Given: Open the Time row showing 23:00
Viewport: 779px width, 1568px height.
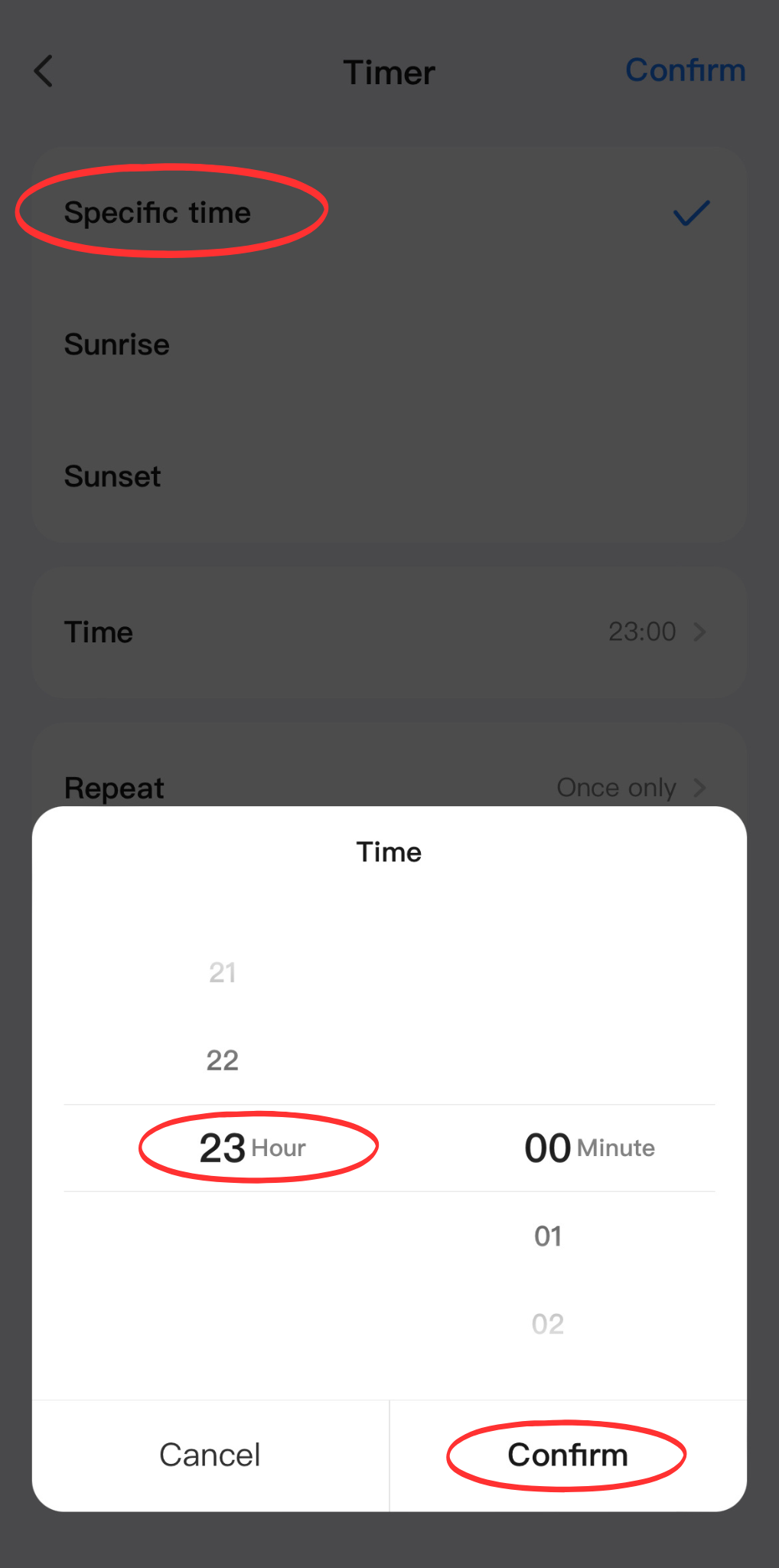Looking at the screenshot, I should [389, 632].
